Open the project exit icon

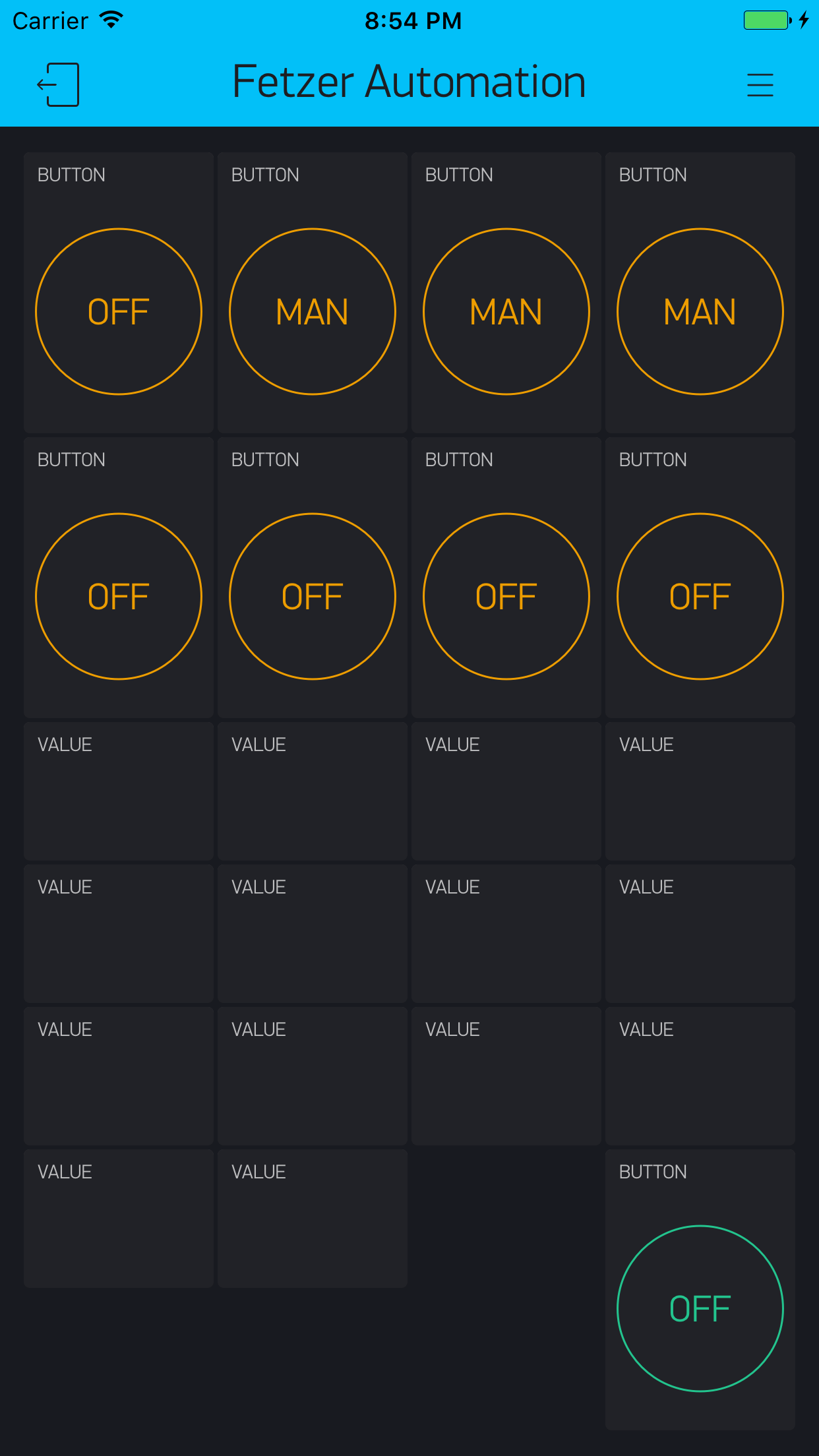coord(59,84)
